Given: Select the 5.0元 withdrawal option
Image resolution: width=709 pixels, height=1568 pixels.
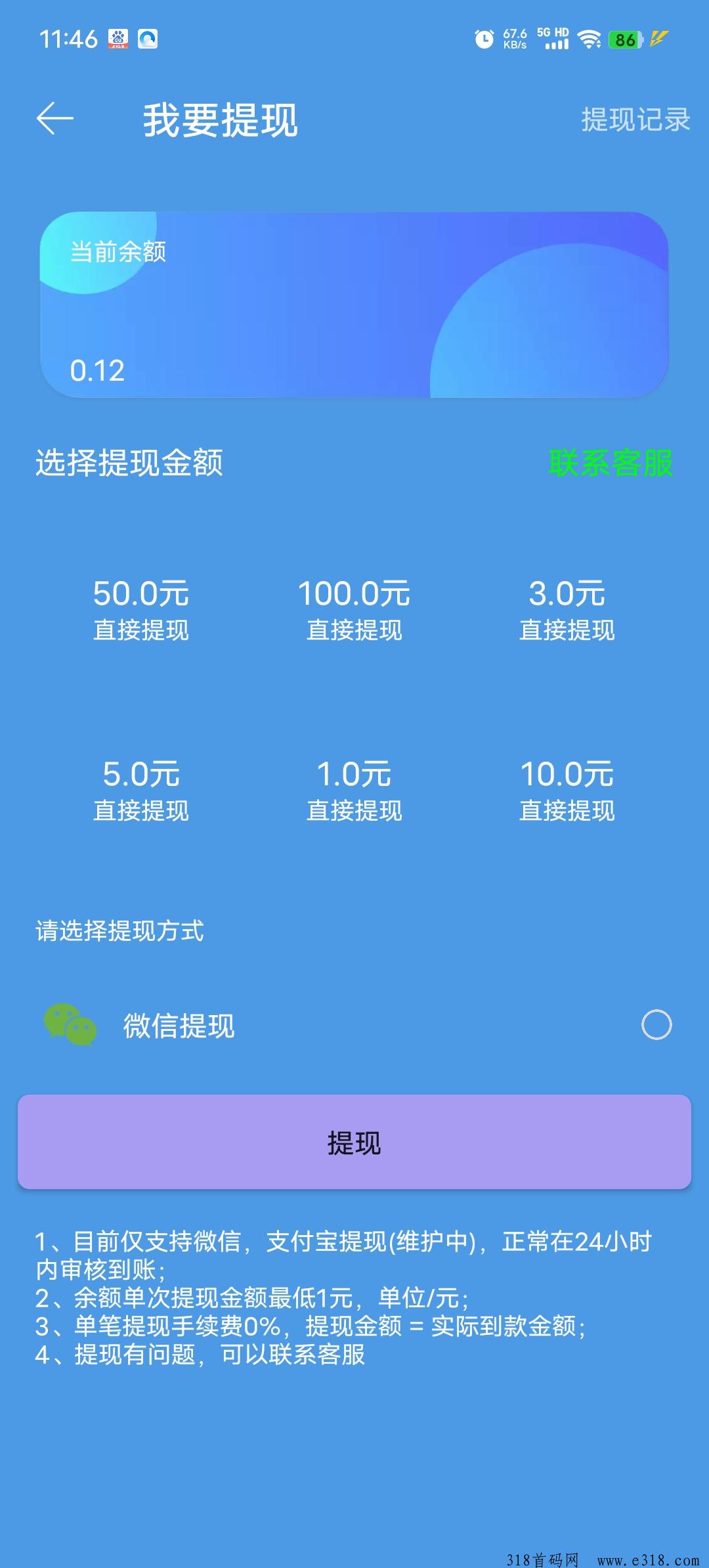Looking at the screenshot, I should pyautogui.click(x=141, y=791).
